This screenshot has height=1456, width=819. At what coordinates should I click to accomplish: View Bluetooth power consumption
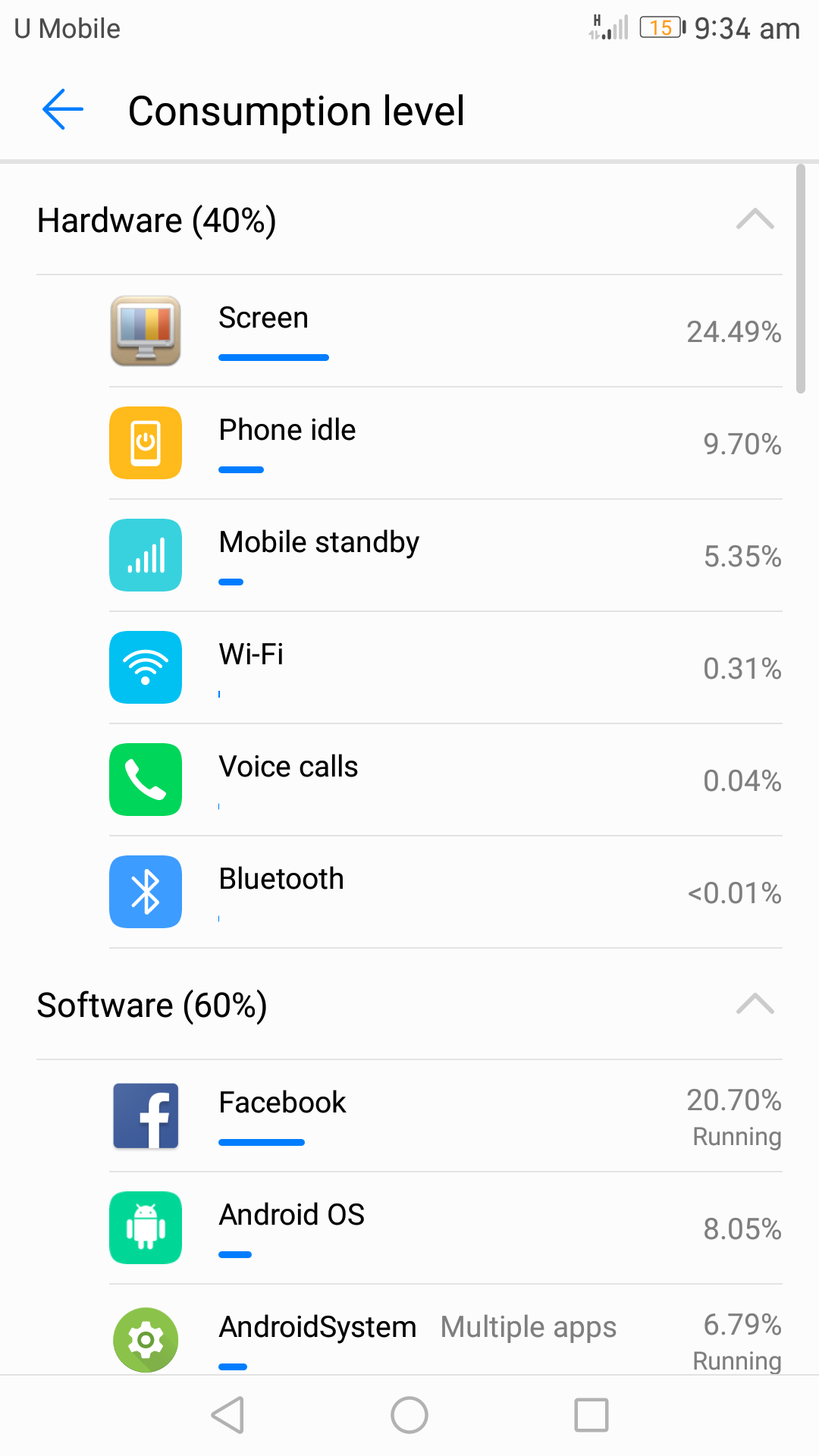(446, 893)
